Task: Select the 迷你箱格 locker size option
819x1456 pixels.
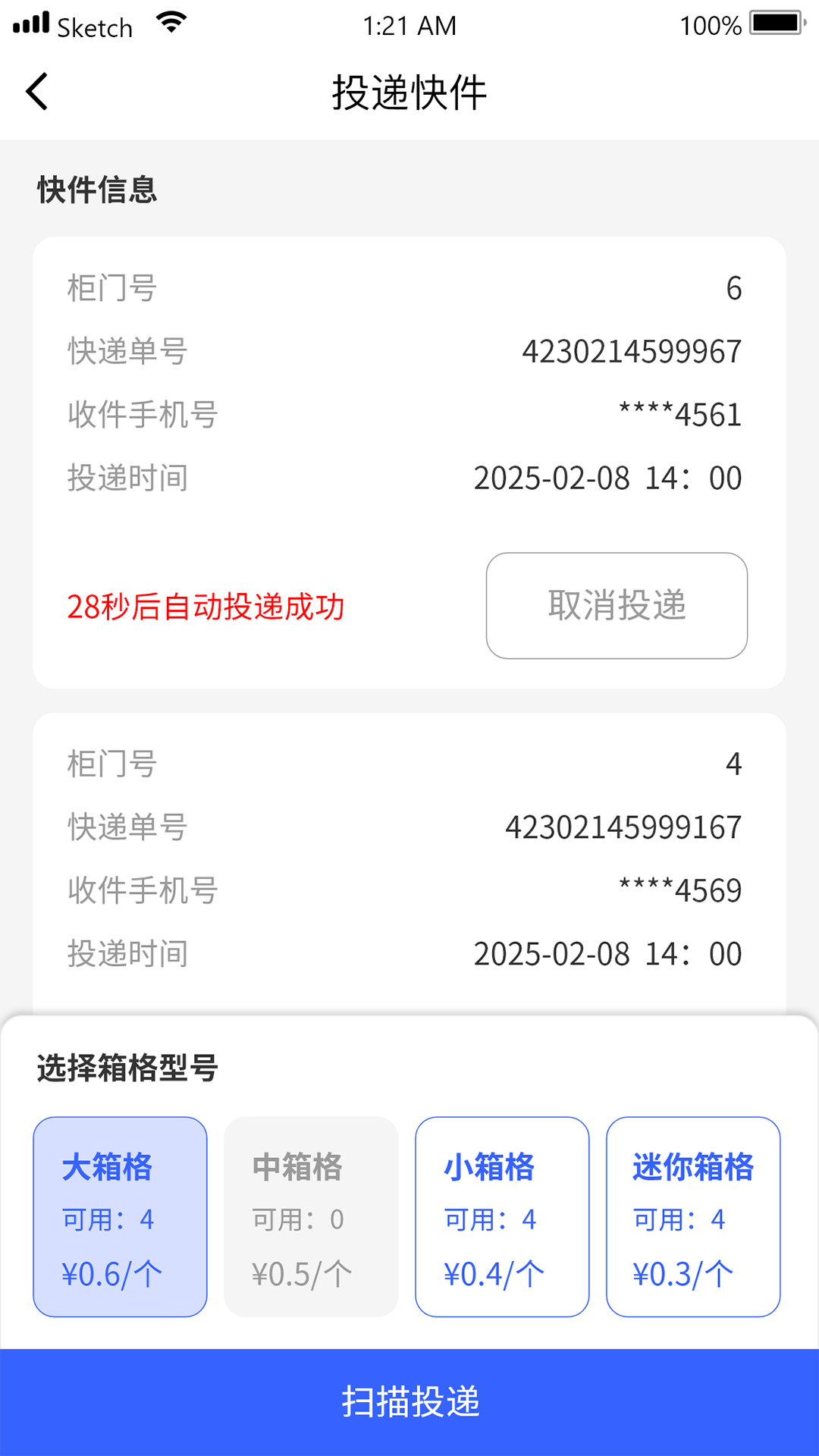Action: (x=692, y=1217)
